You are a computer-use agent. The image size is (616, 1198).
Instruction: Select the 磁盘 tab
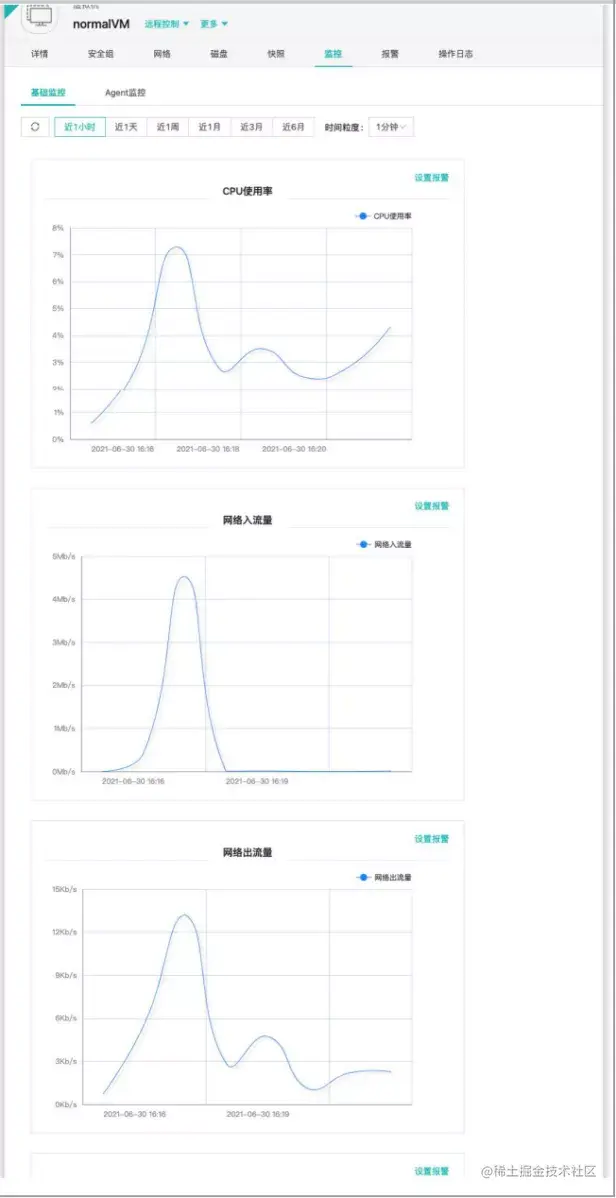point(219,54)
